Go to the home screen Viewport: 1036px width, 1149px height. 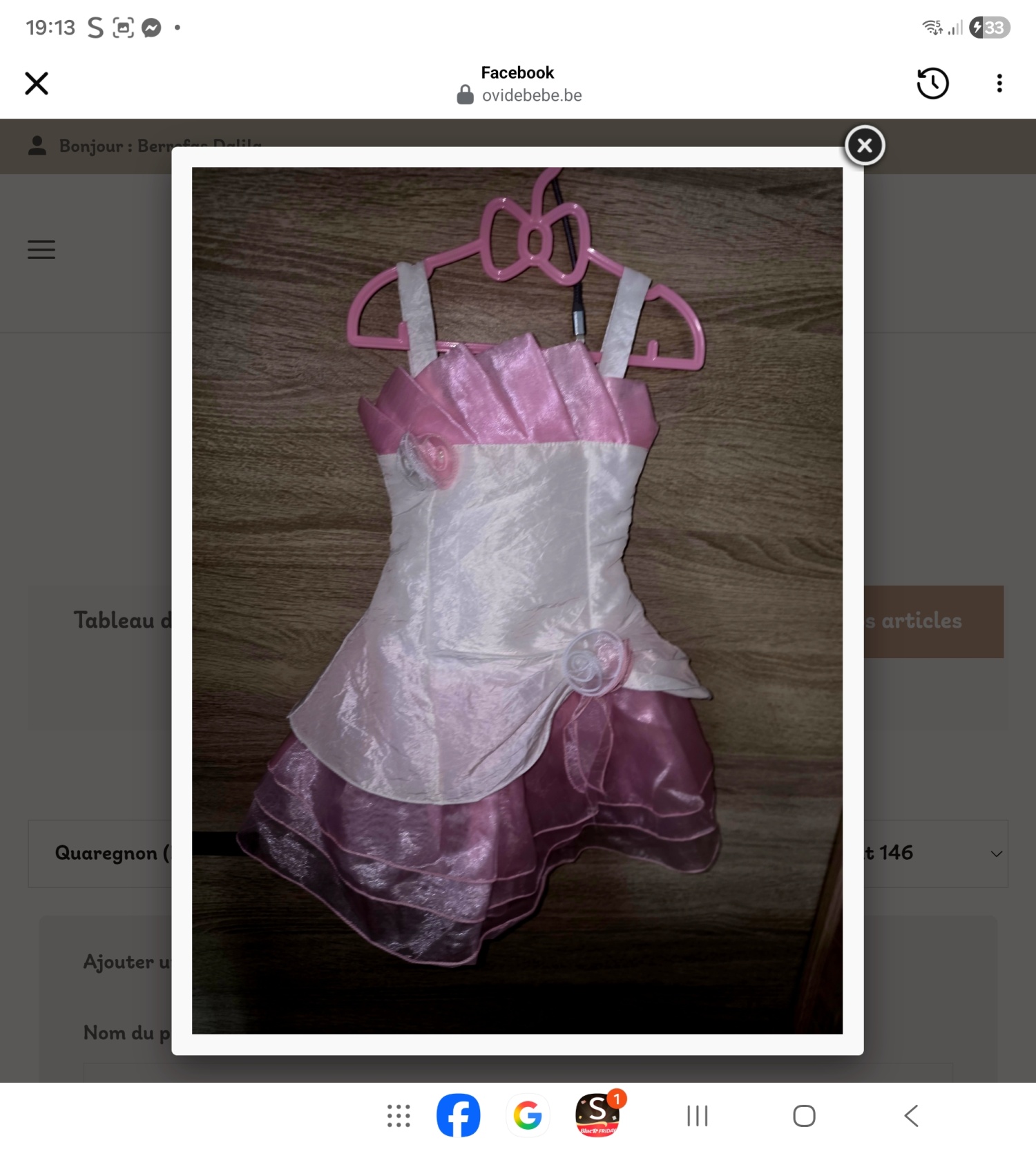[x=804, y=1115]
